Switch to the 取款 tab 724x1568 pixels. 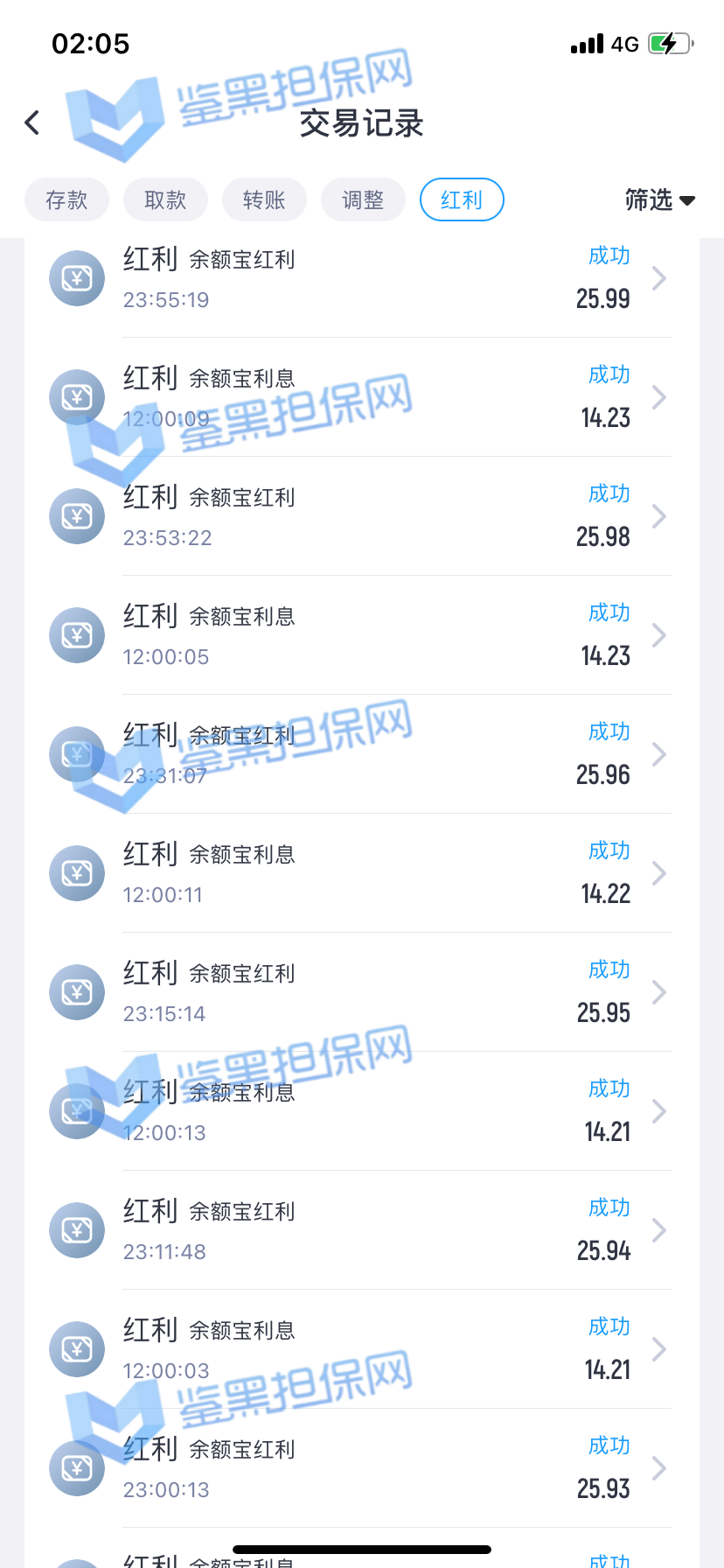pos(165,200)
